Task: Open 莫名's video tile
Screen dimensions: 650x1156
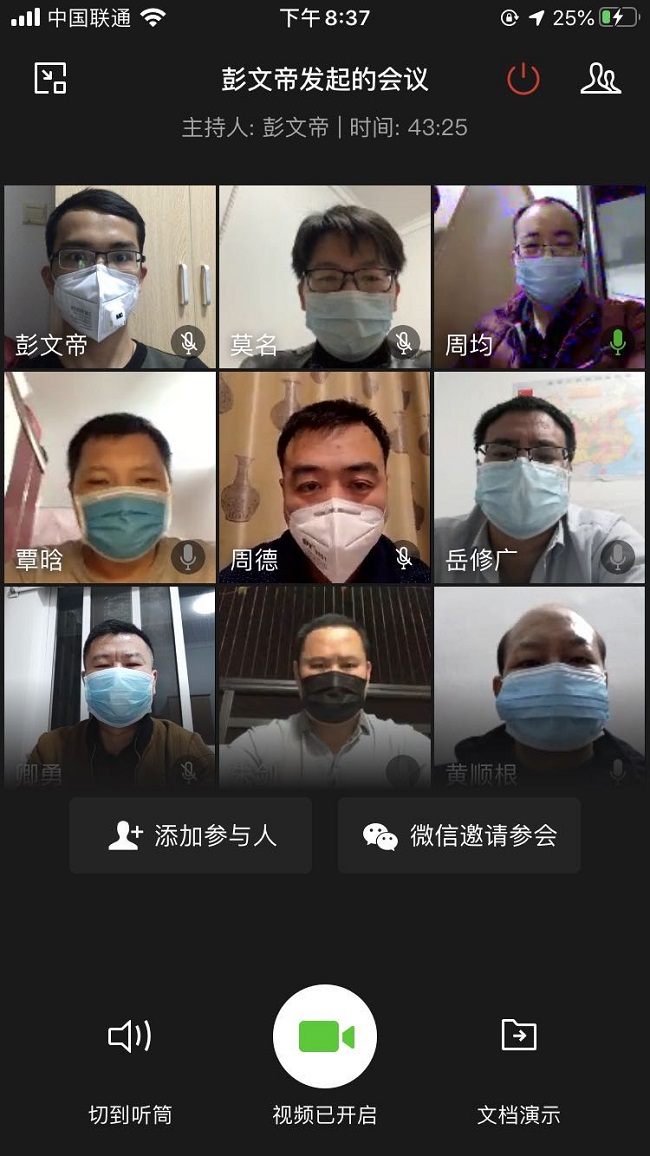Action: [x=325, y=276]
